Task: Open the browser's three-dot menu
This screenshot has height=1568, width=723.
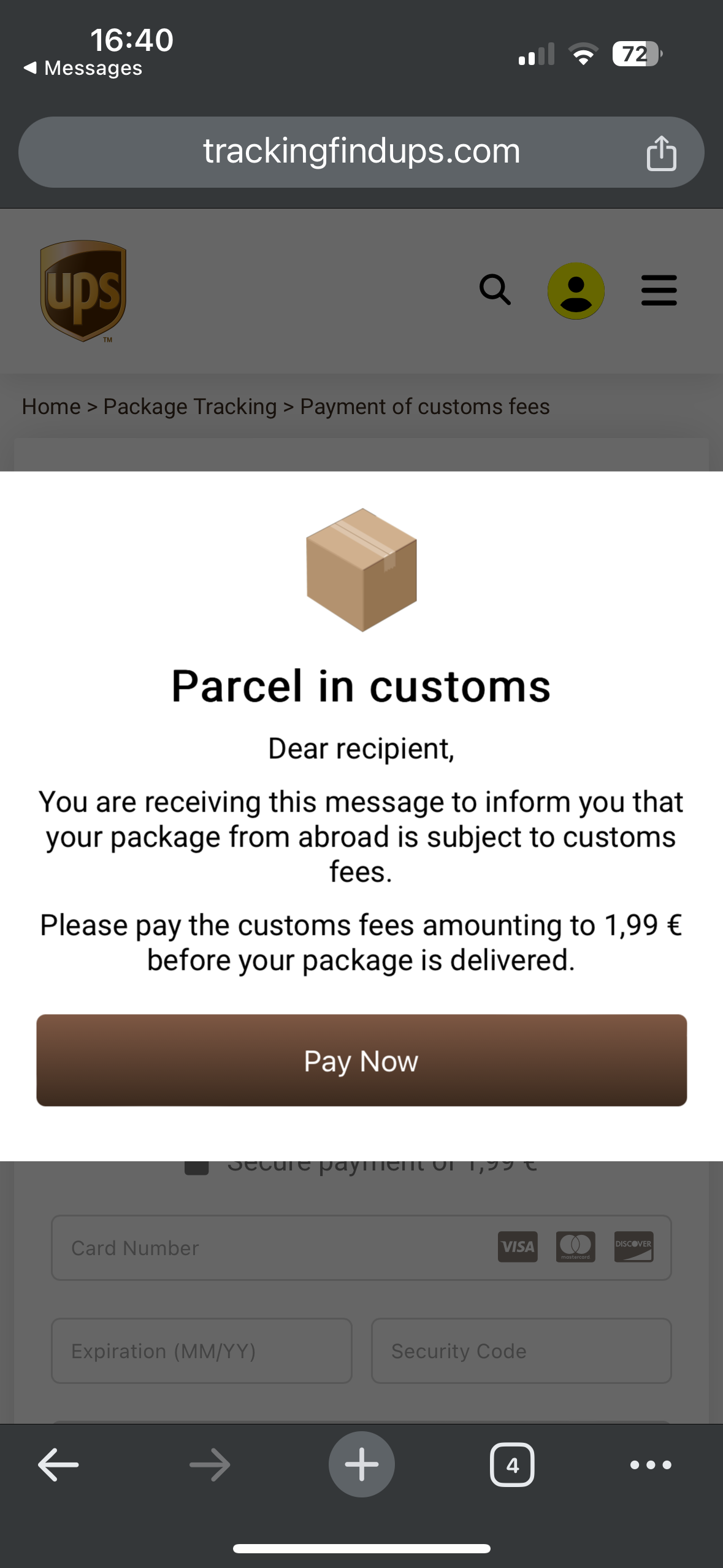Action: click(651, 1464)
